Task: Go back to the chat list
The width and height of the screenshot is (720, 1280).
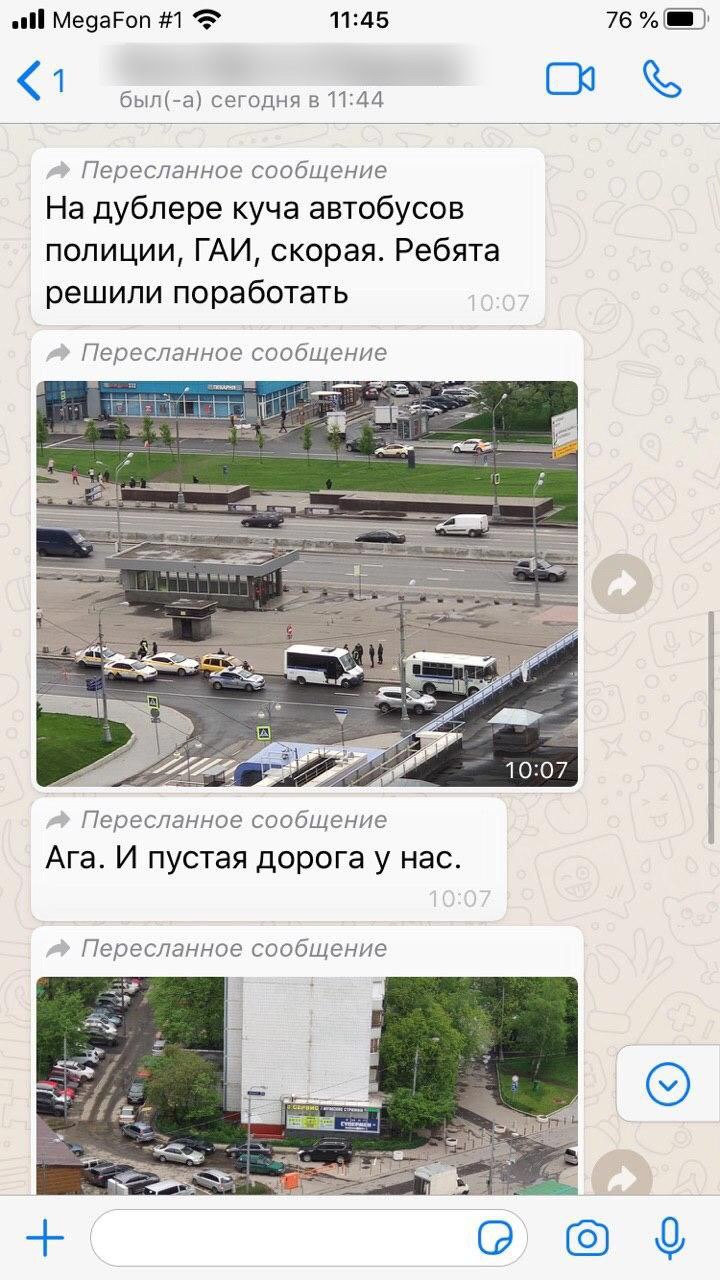Action: tap(40, 80)
